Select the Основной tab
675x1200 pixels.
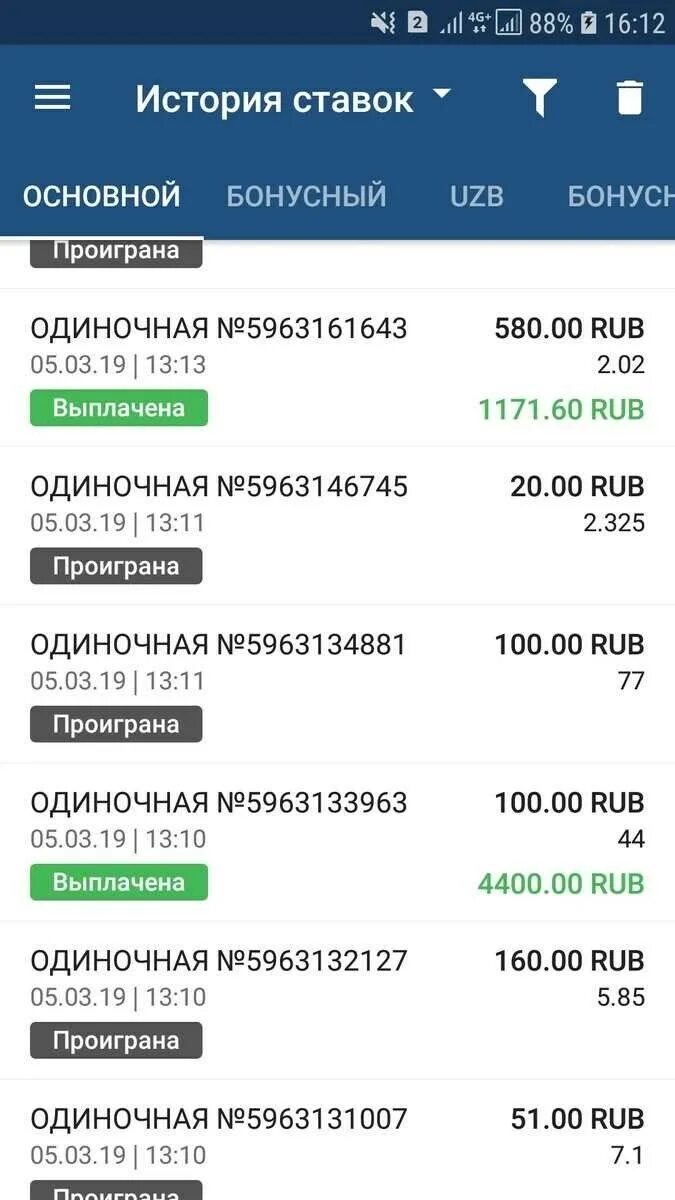(x=102, y=195)
